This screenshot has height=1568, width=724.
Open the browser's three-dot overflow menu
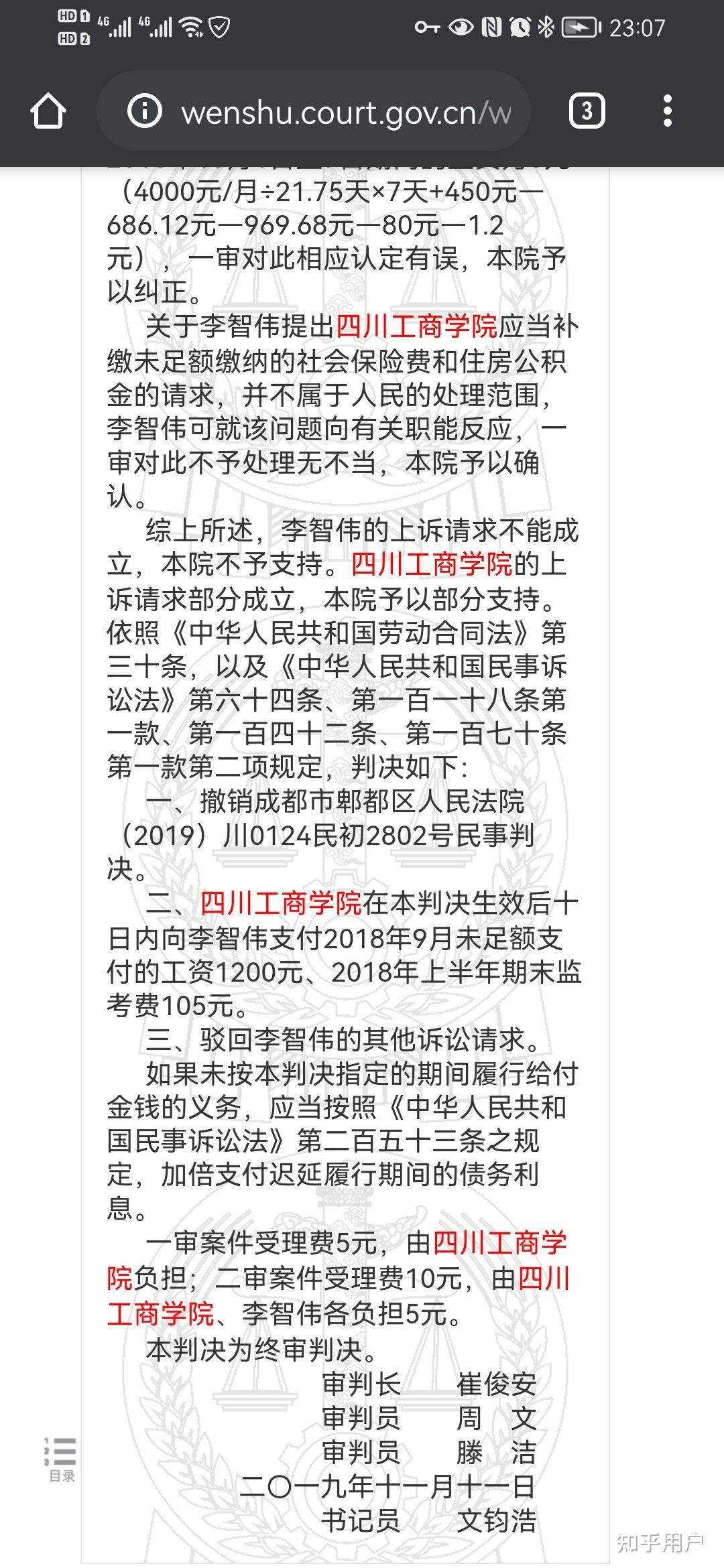[667, 111]
